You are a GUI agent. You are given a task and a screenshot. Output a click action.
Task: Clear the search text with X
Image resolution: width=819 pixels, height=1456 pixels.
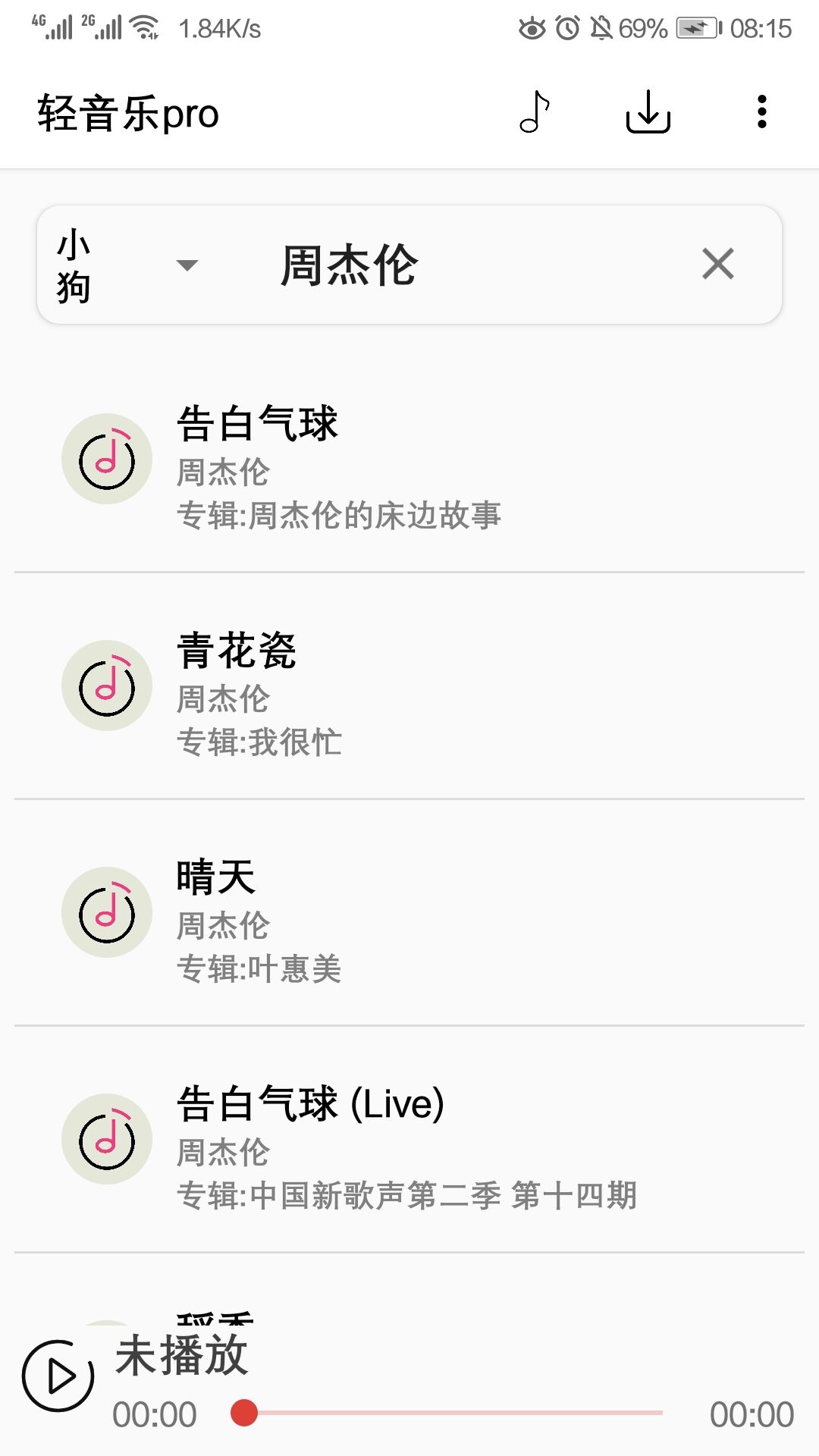click(x=718, y=264)
